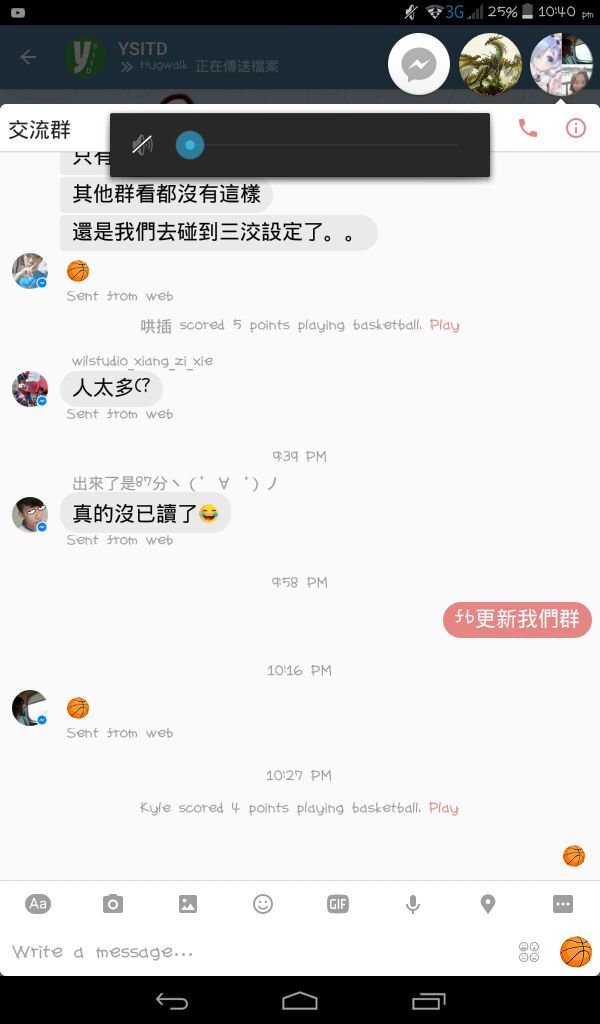Open the conversation info icon
Screen dimensions: 600x1024
tap(576, 128)
